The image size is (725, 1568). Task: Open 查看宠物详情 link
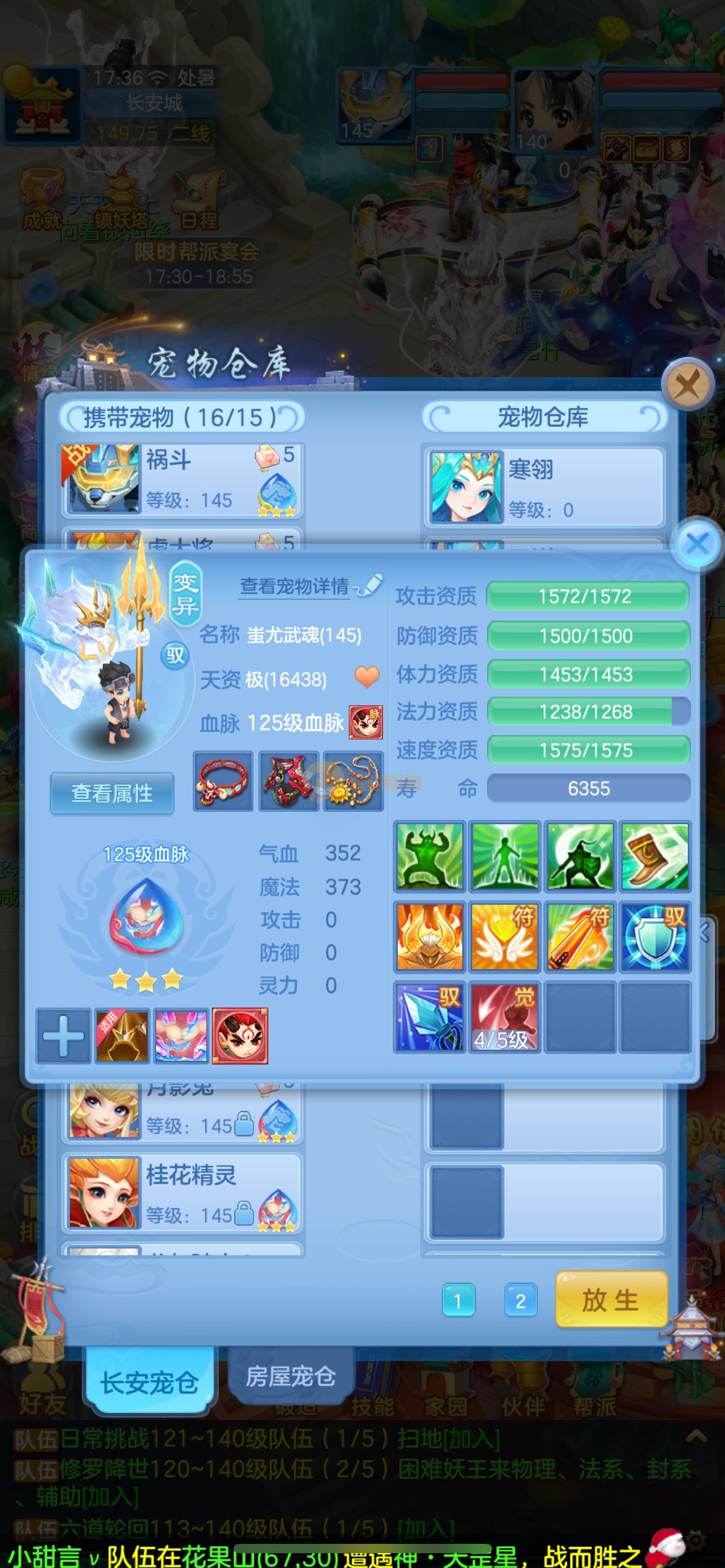point(295,586)
